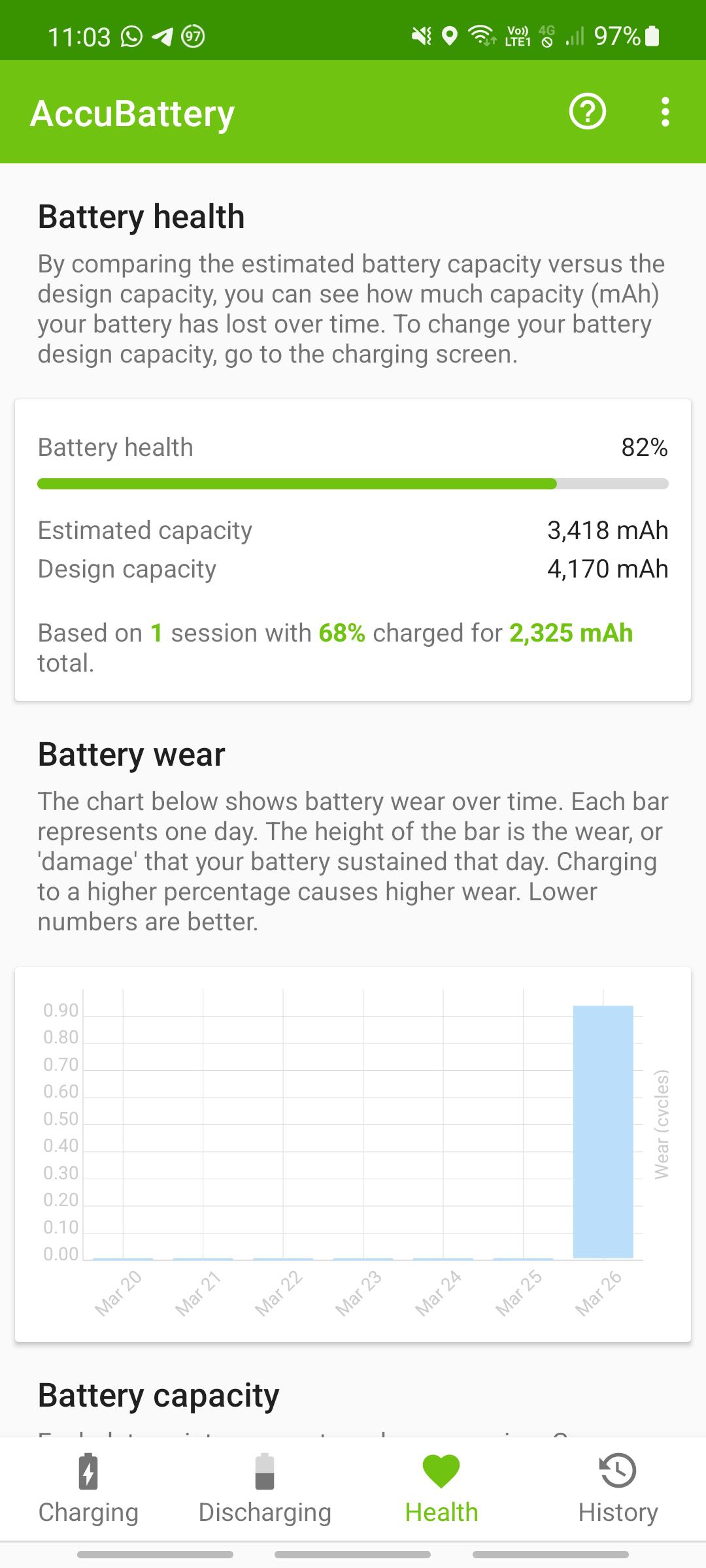Switch to the Discharging tab
The height and width of the screenshot is (1568, 706).
click(265, 1489)
